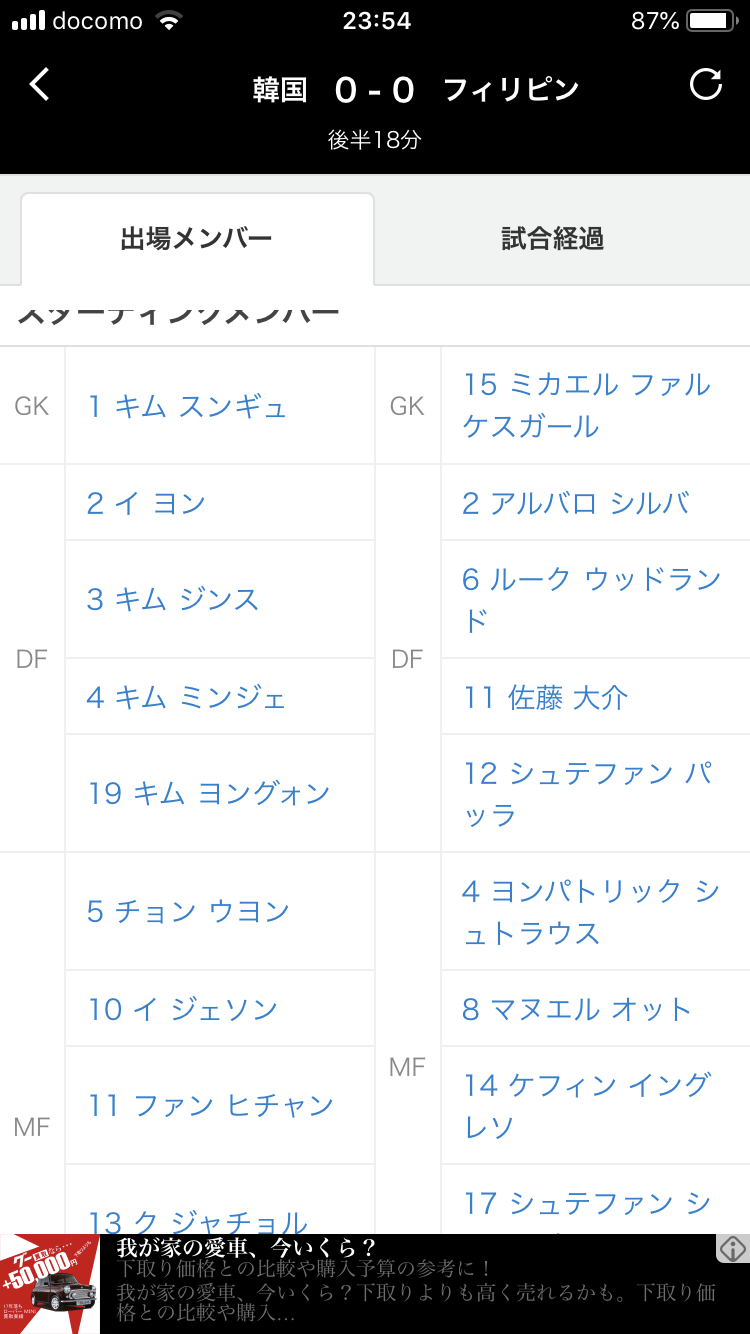Viewport: 750px width, 1334px height.
Task: View player 2 アルバロ シルバ
Action: click(576, 503)
